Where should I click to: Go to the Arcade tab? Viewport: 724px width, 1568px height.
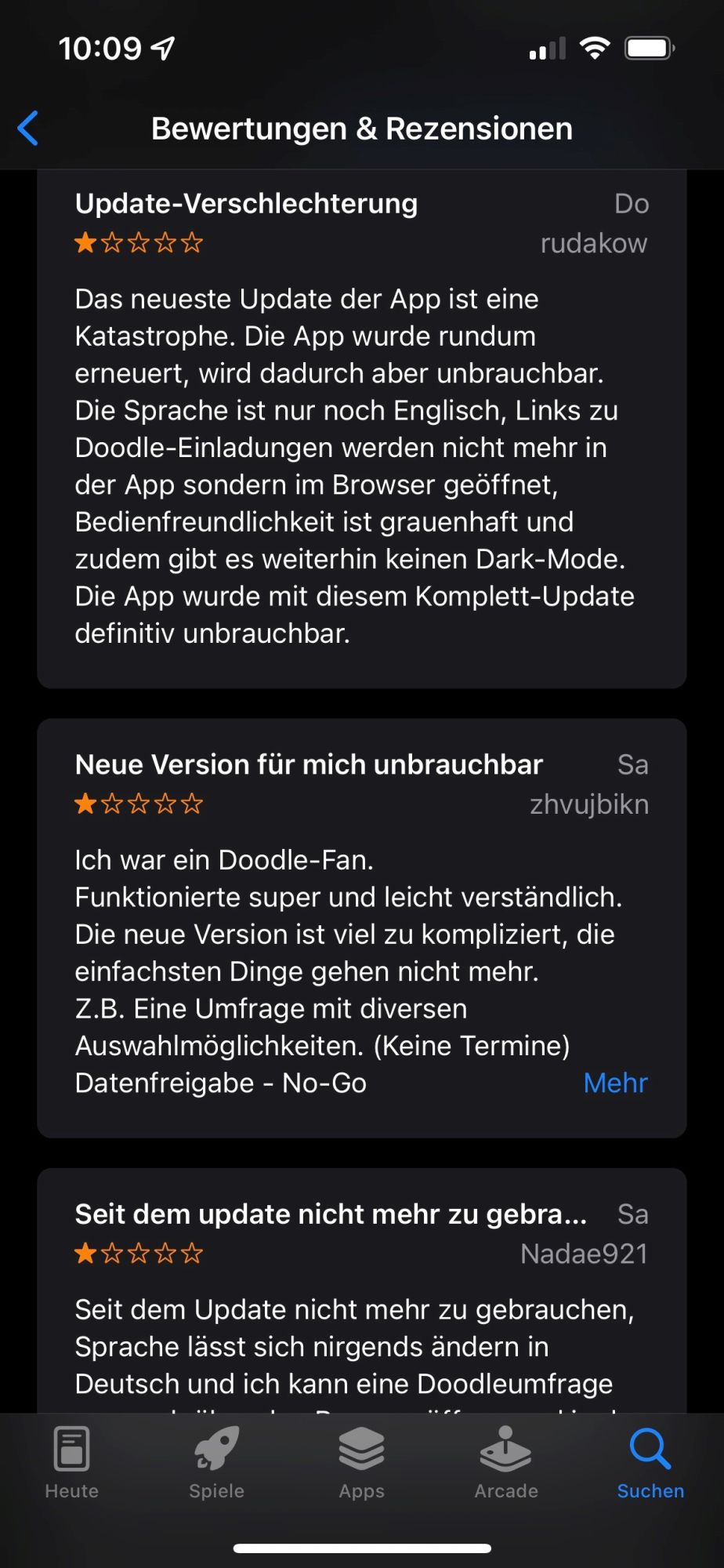[506, 1463]
